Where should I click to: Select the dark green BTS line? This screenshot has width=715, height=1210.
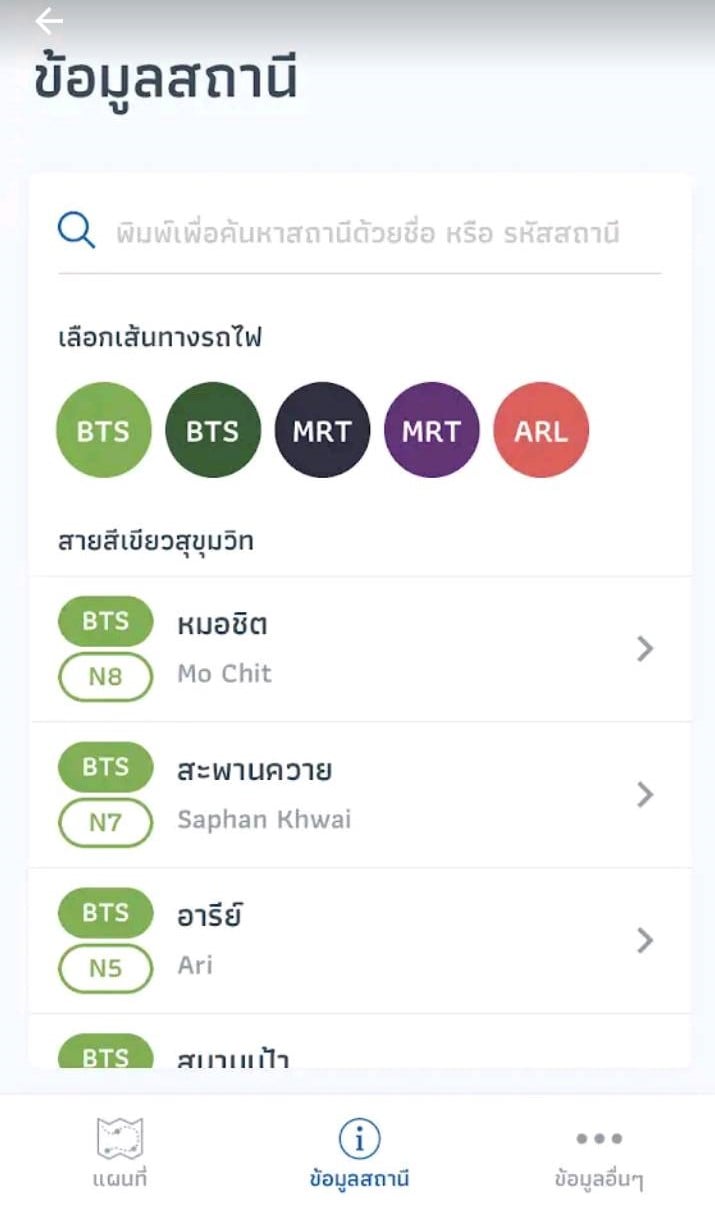(213, 430)
